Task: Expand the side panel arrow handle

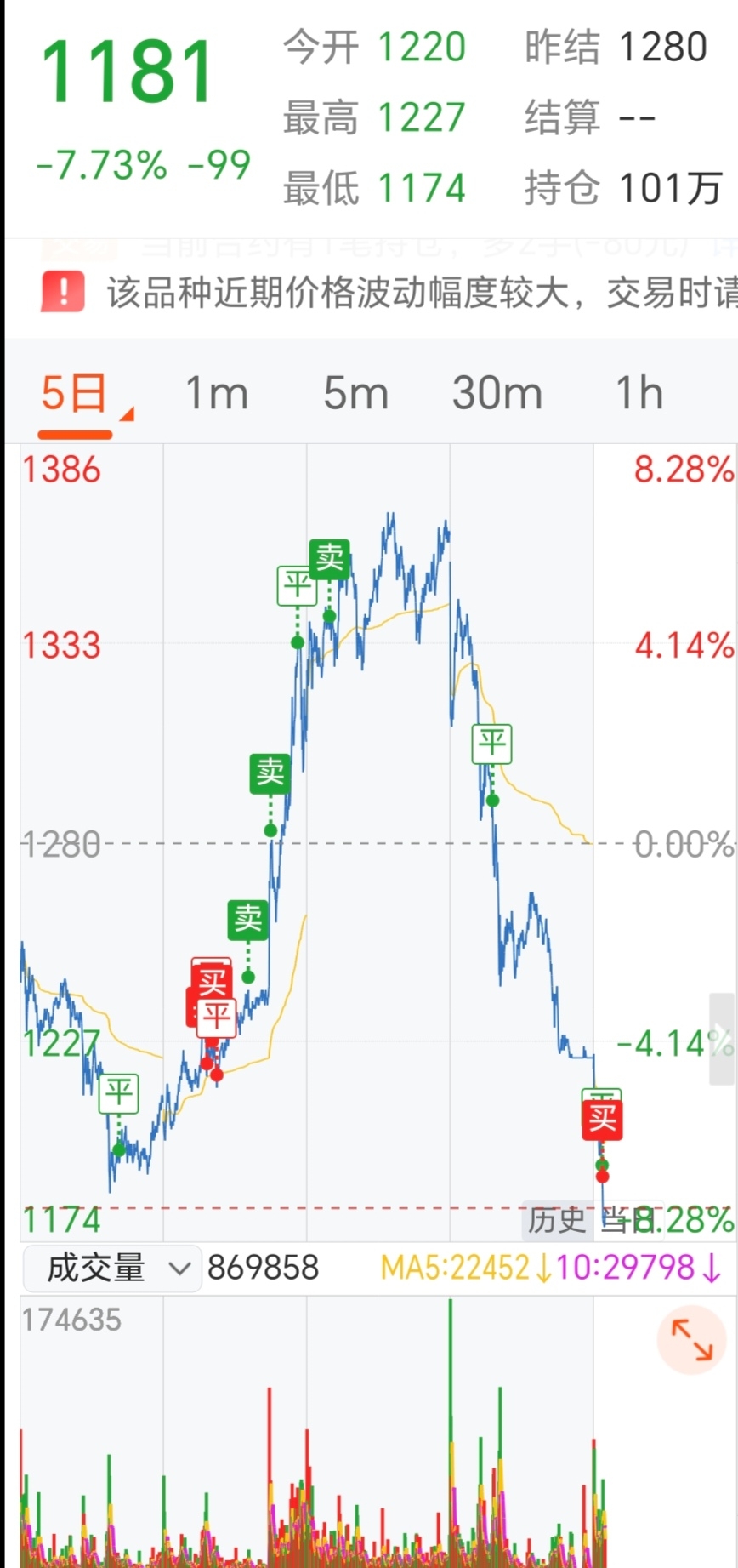Action: pyautogui.click(x=723, y=1039)
